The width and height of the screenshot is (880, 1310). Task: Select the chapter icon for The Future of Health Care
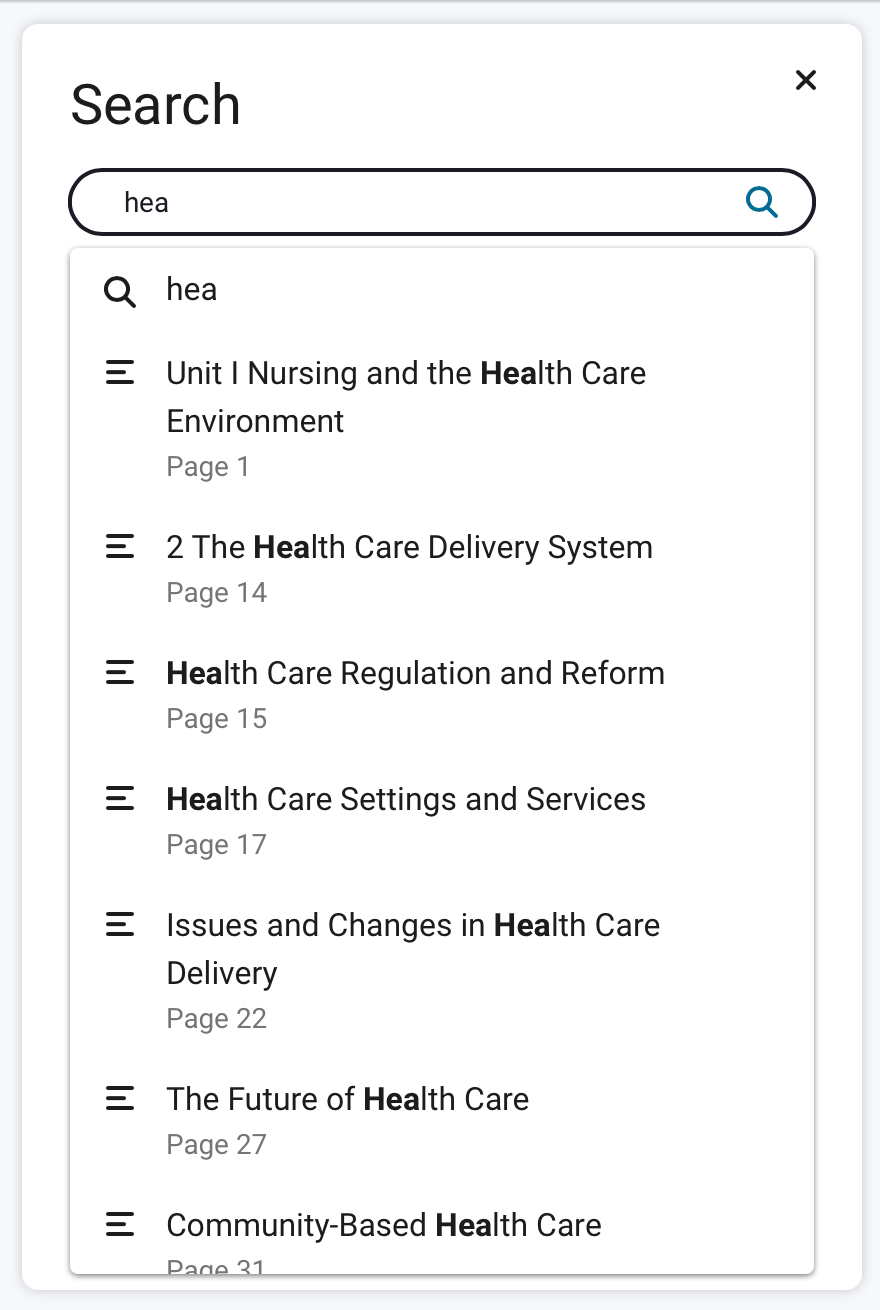[119, 1098]
